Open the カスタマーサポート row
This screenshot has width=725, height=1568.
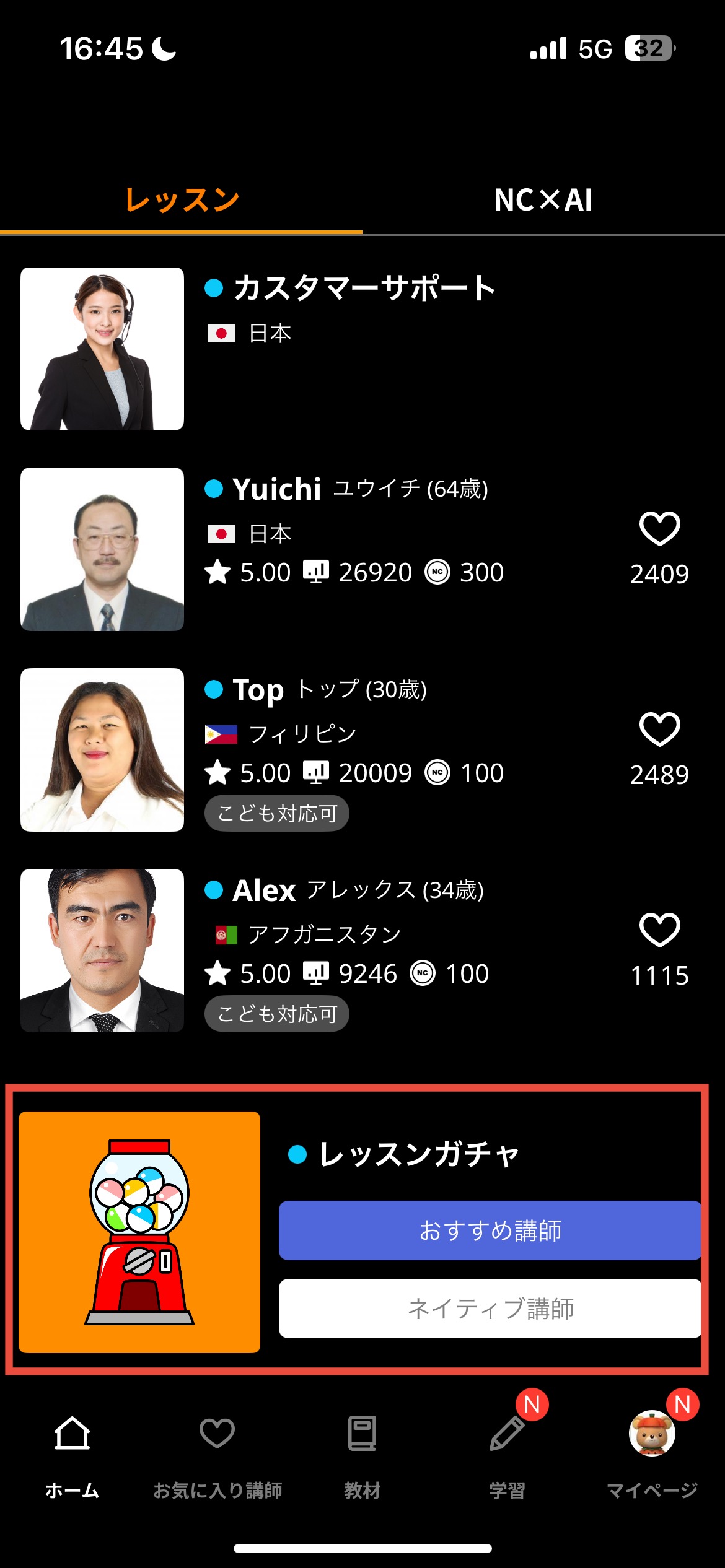tap(362, 349)
